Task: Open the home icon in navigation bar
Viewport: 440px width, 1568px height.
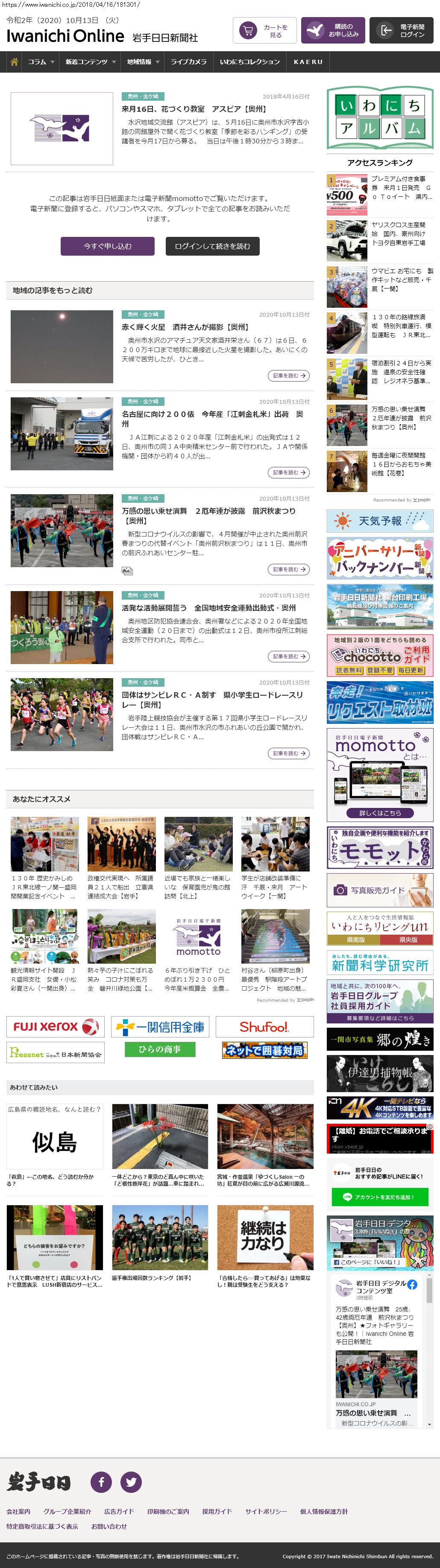Action: coord(13,62)
